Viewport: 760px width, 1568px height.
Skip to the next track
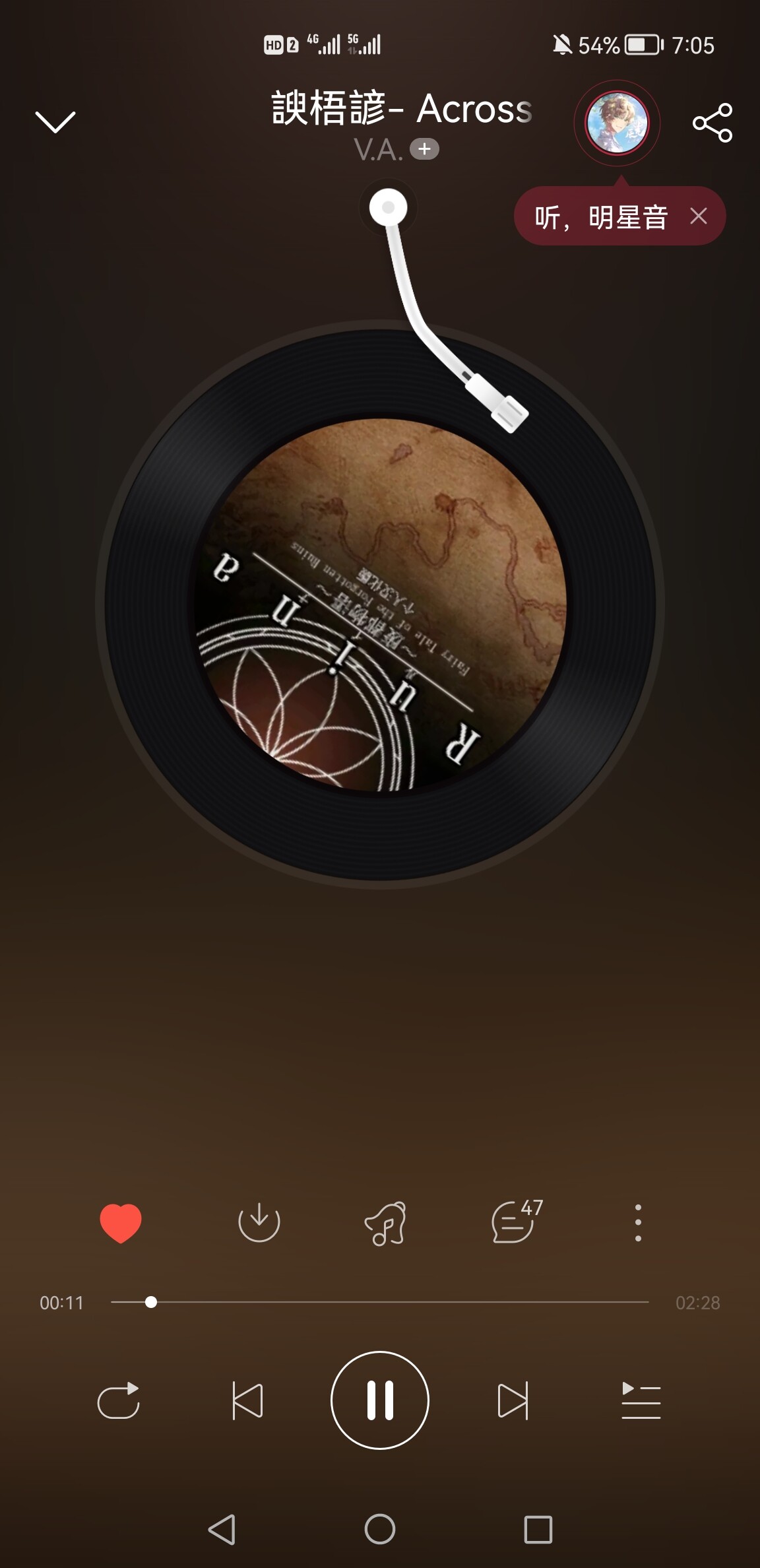pos(513,1400)
